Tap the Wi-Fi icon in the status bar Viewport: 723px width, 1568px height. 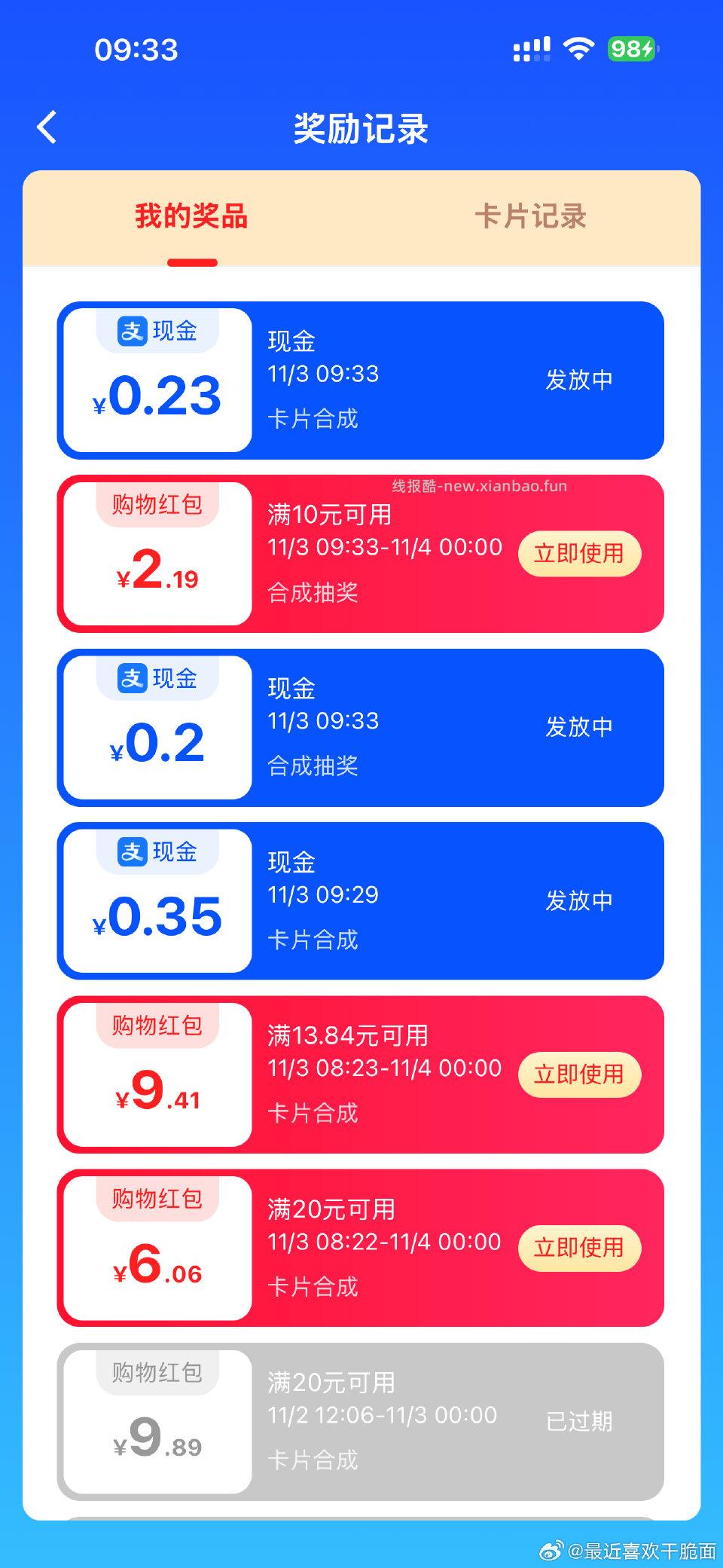tap(577, 50)
